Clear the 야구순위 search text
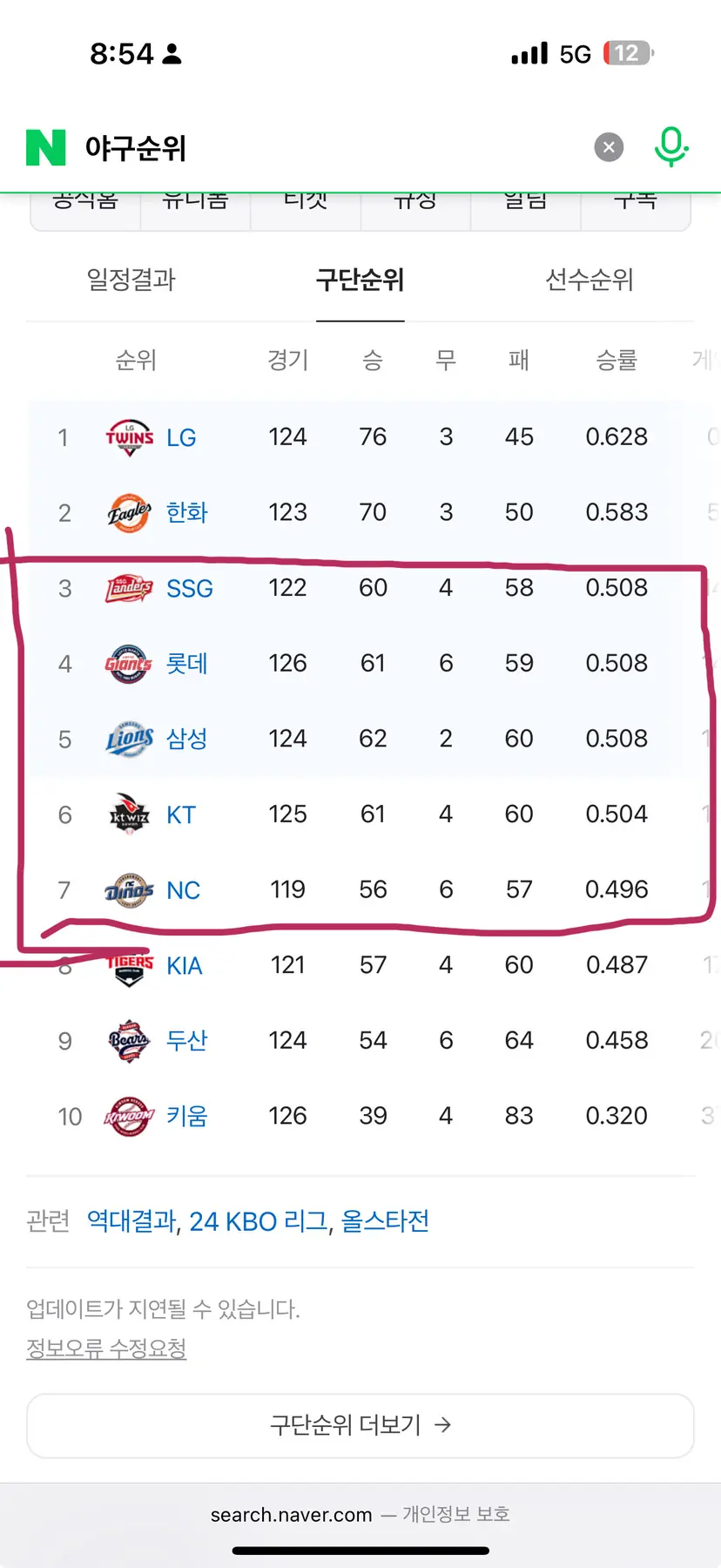The image size is (721, 1568). click(x=609, y=147)
